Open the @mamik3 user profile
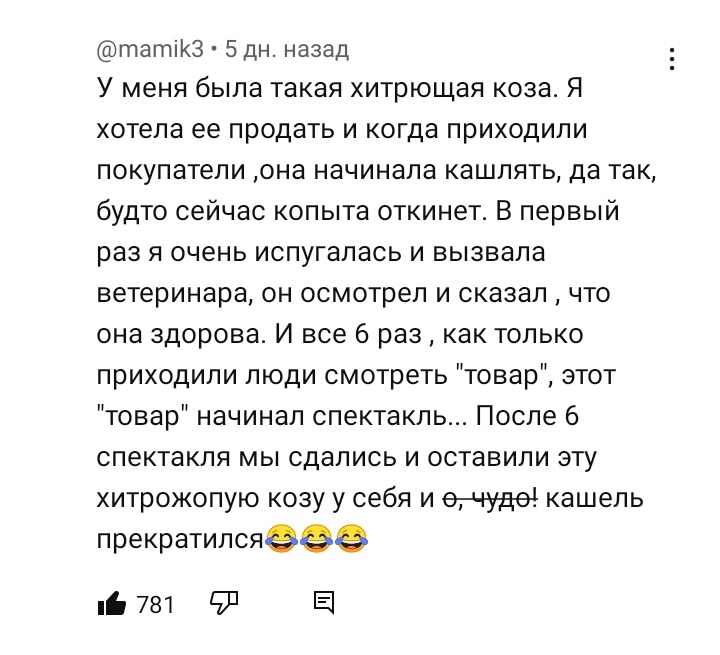The image size is (720, 655). 150,49
